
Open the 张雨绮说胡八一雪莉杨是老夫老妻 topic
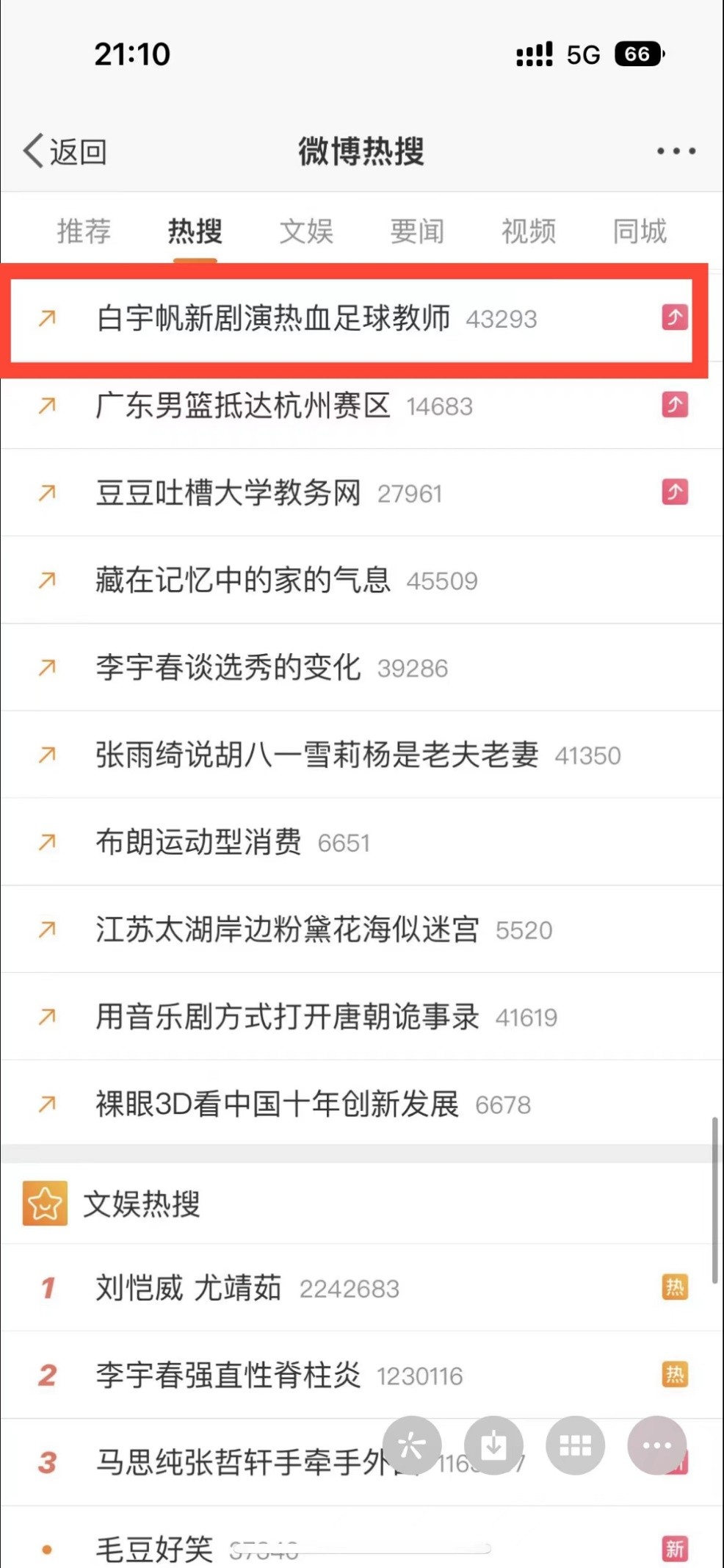(x=317, y=755)
